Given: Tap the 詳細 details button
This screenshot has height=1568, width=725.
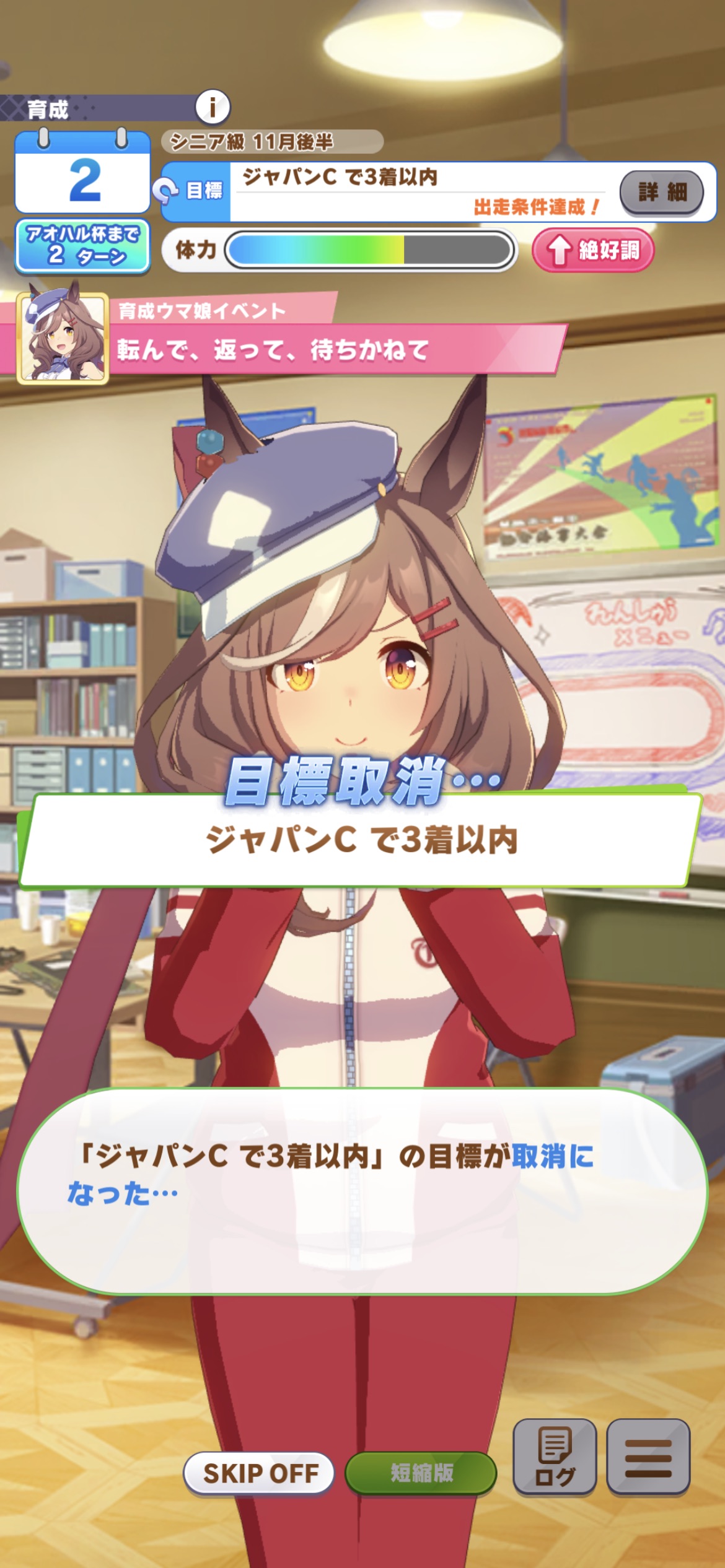Looking at the screenshot, I should [x=662, y=193].
